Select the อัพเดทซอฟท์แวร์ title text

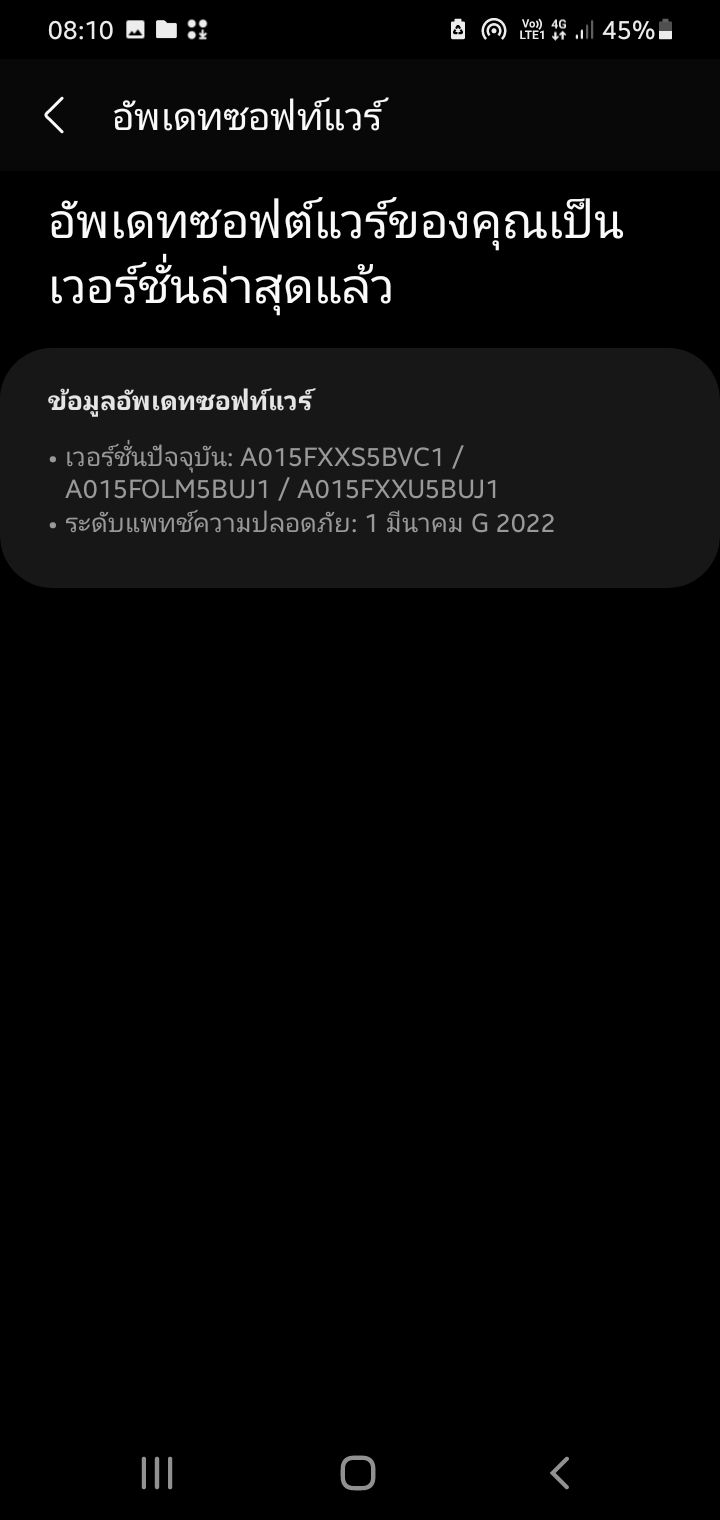(248, 116)
